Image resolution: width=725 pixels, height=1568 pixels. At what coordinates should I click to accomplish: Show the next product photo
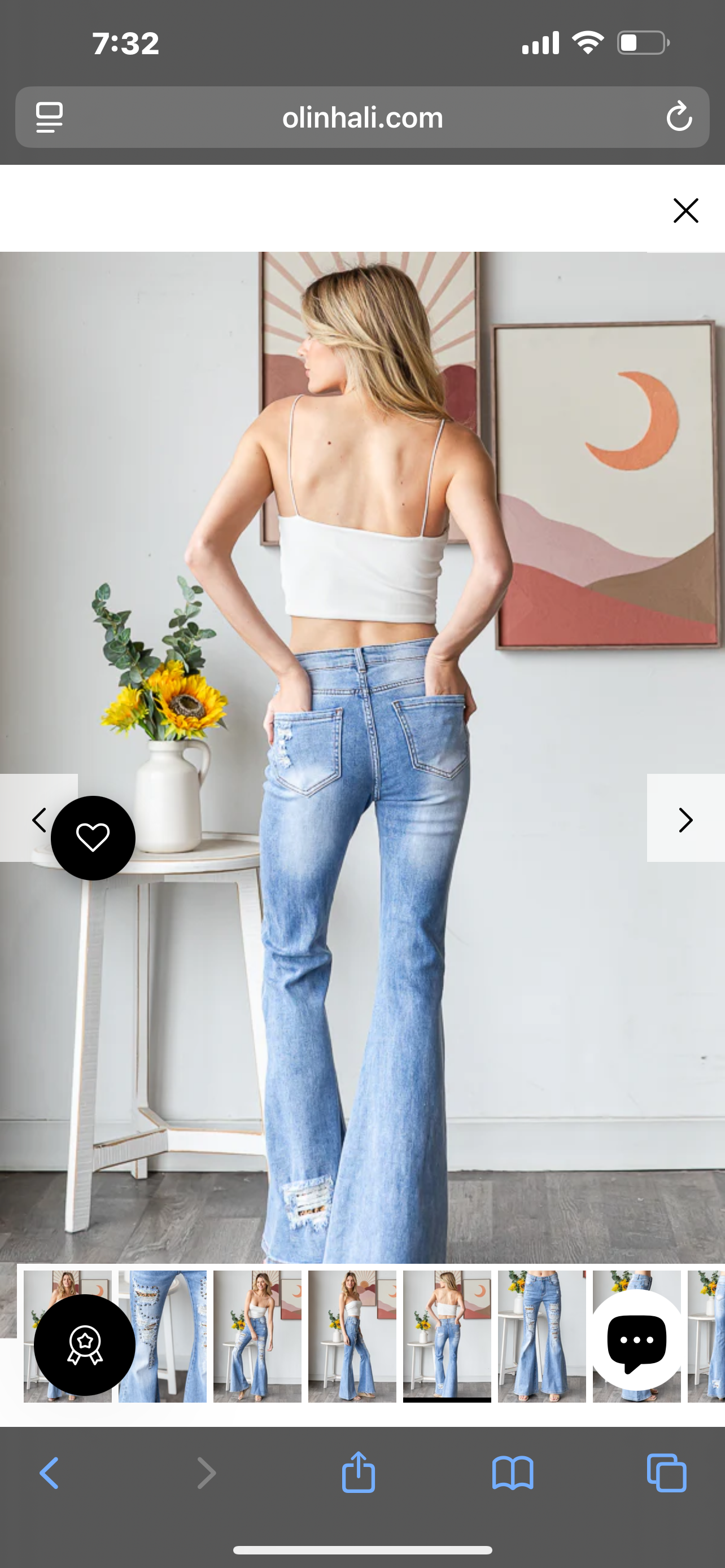tap(685, 820)
